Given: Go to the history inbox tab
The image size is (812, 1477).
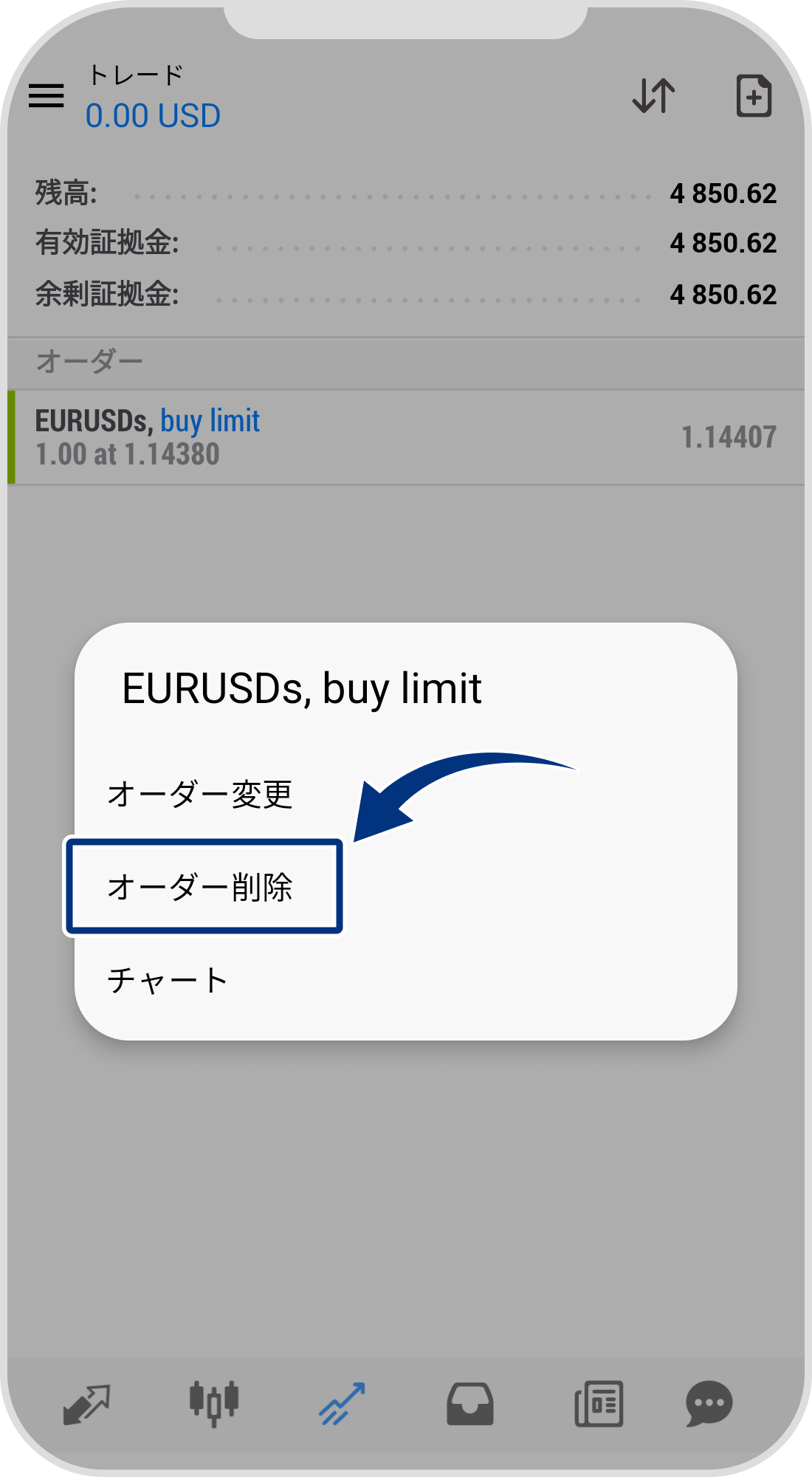Looking at the screenshot, I should 470,1403.
